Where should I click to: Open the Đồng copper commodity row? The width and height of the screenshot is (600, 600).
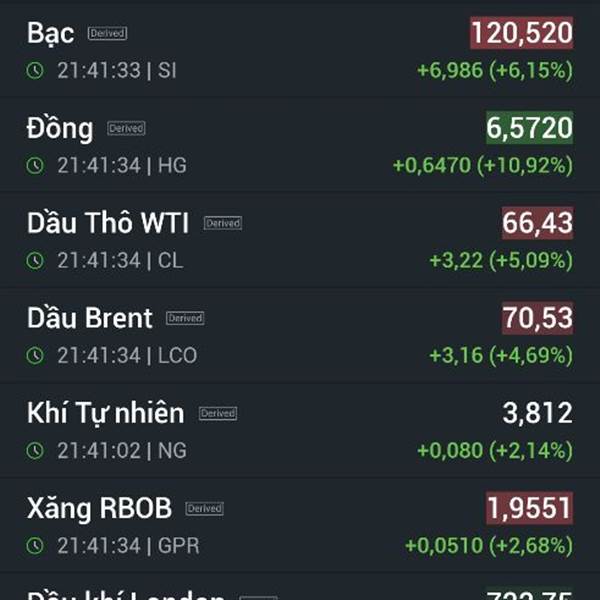[300, 144]
